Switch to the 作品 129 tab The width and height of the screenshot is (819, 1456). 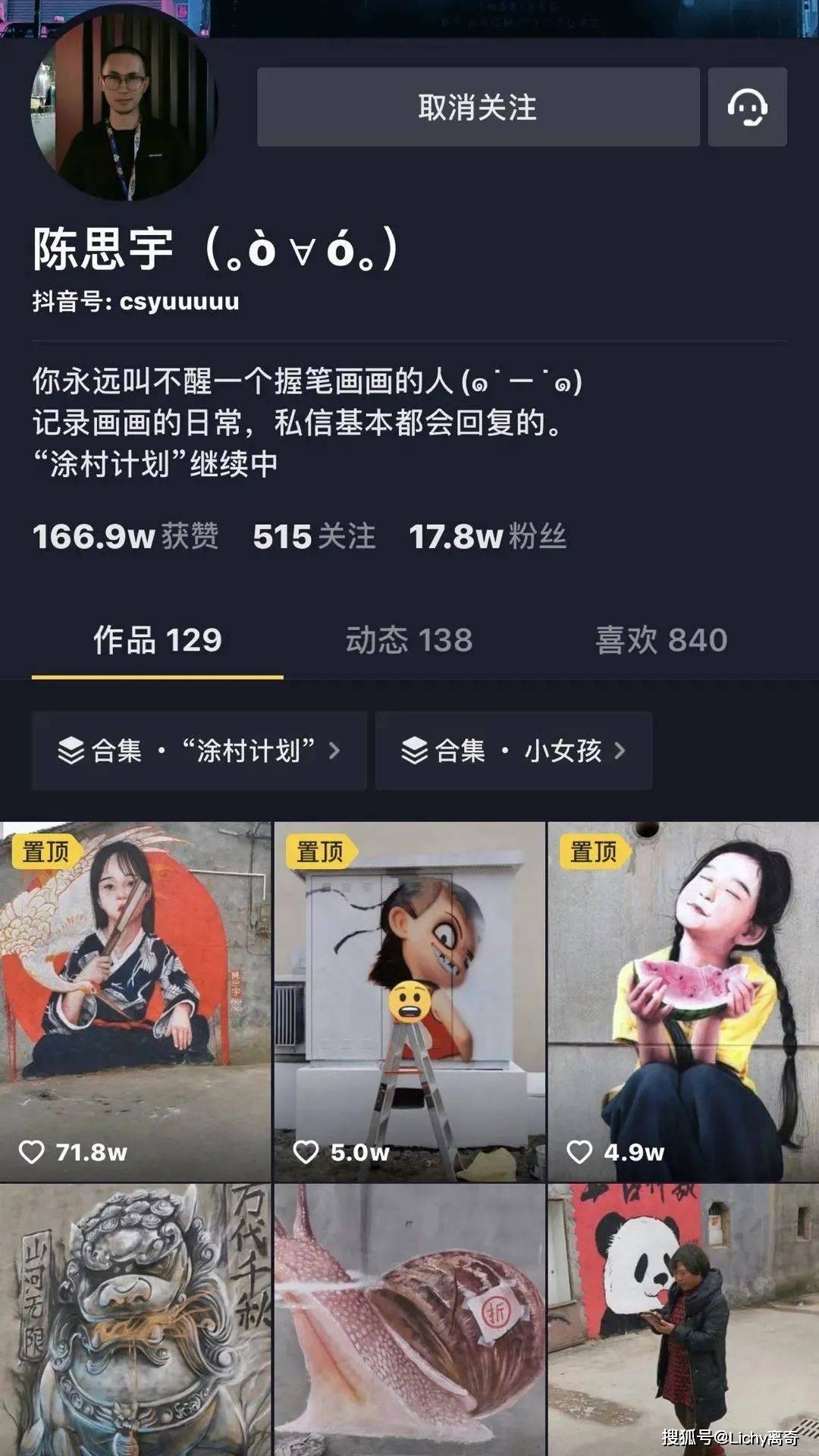coord(157,640)
